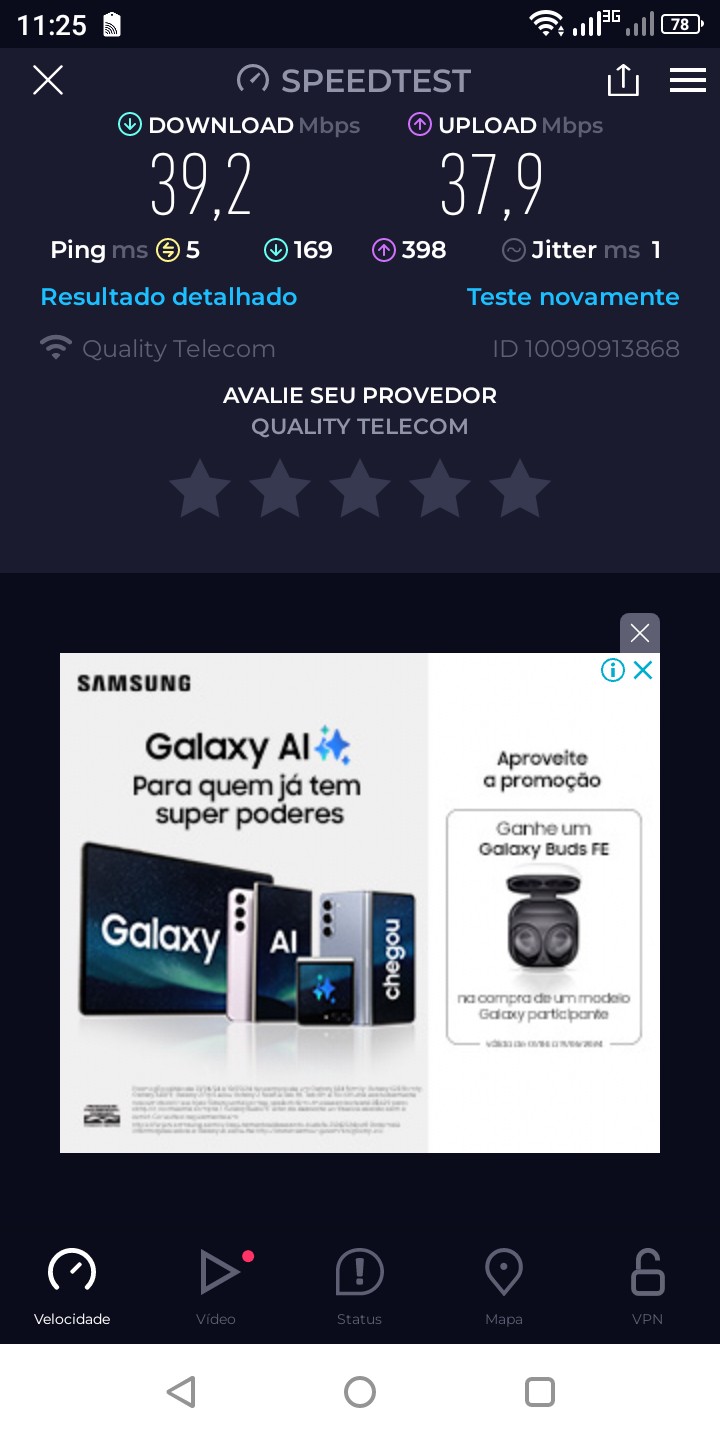Tap Teste novamente to rerun test
This screenshot has height=1440, width=720.
tap(573, 297)
